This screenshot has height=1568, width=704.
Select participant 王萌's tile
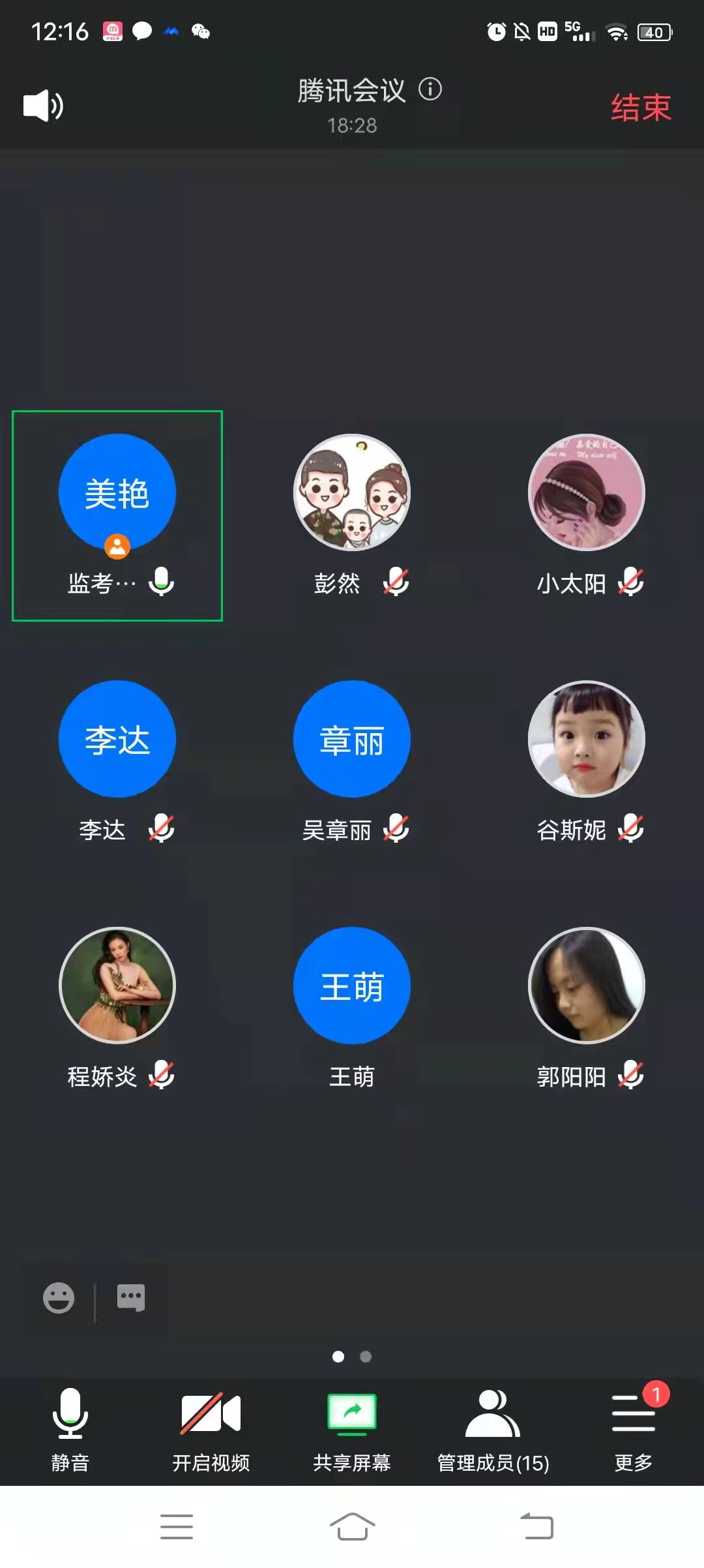(352, 986)
